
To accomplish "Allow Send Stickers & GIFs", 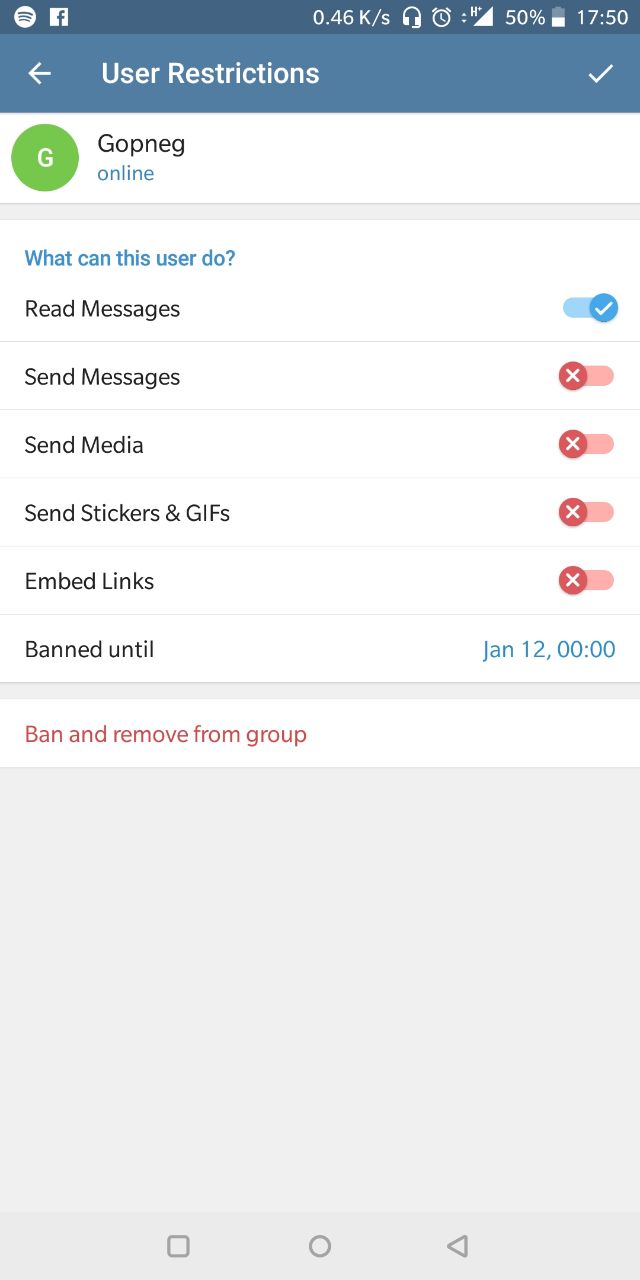I will [x=586, y=512].
